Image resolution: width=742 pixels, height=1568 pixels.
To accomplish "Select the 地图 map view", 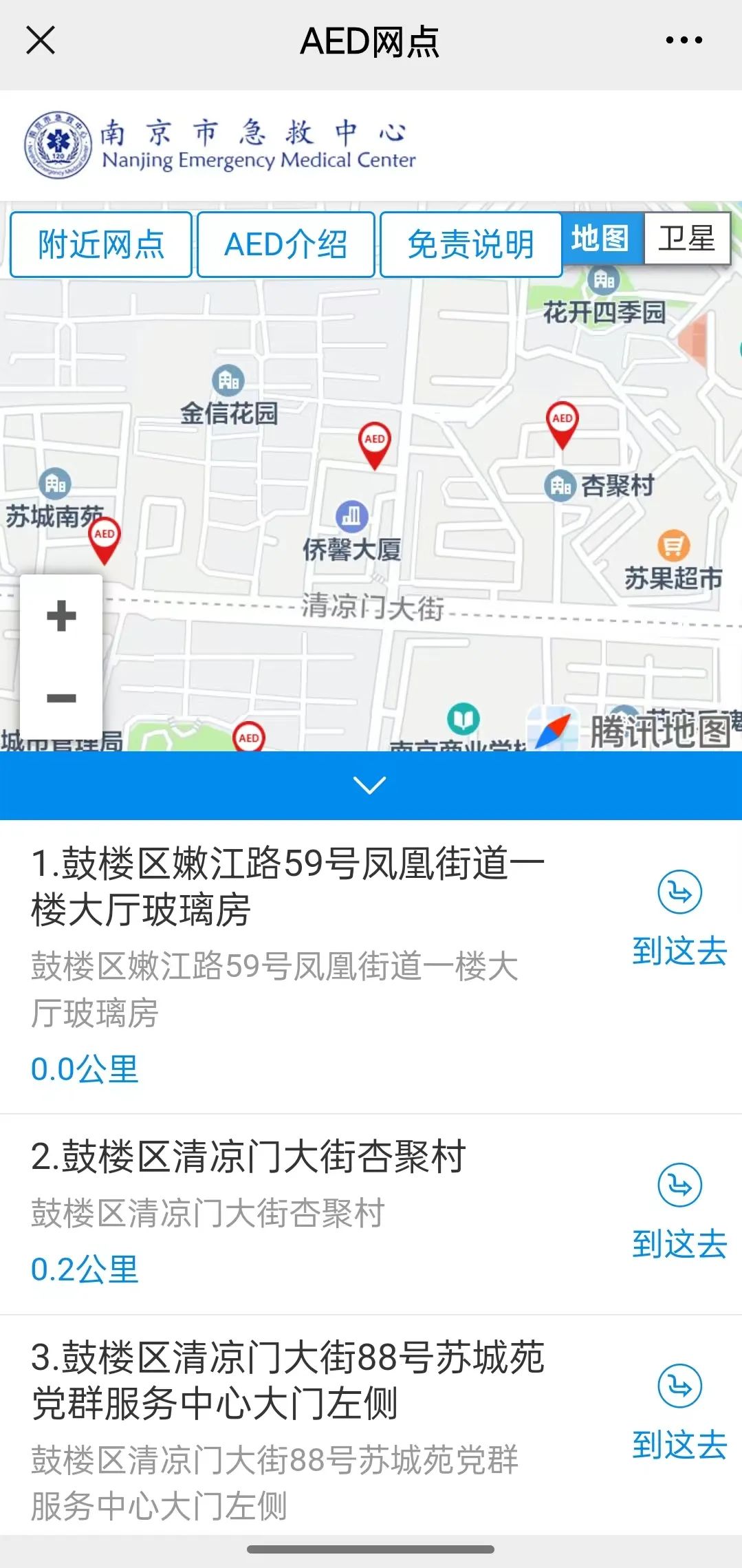I will (601, 239).
